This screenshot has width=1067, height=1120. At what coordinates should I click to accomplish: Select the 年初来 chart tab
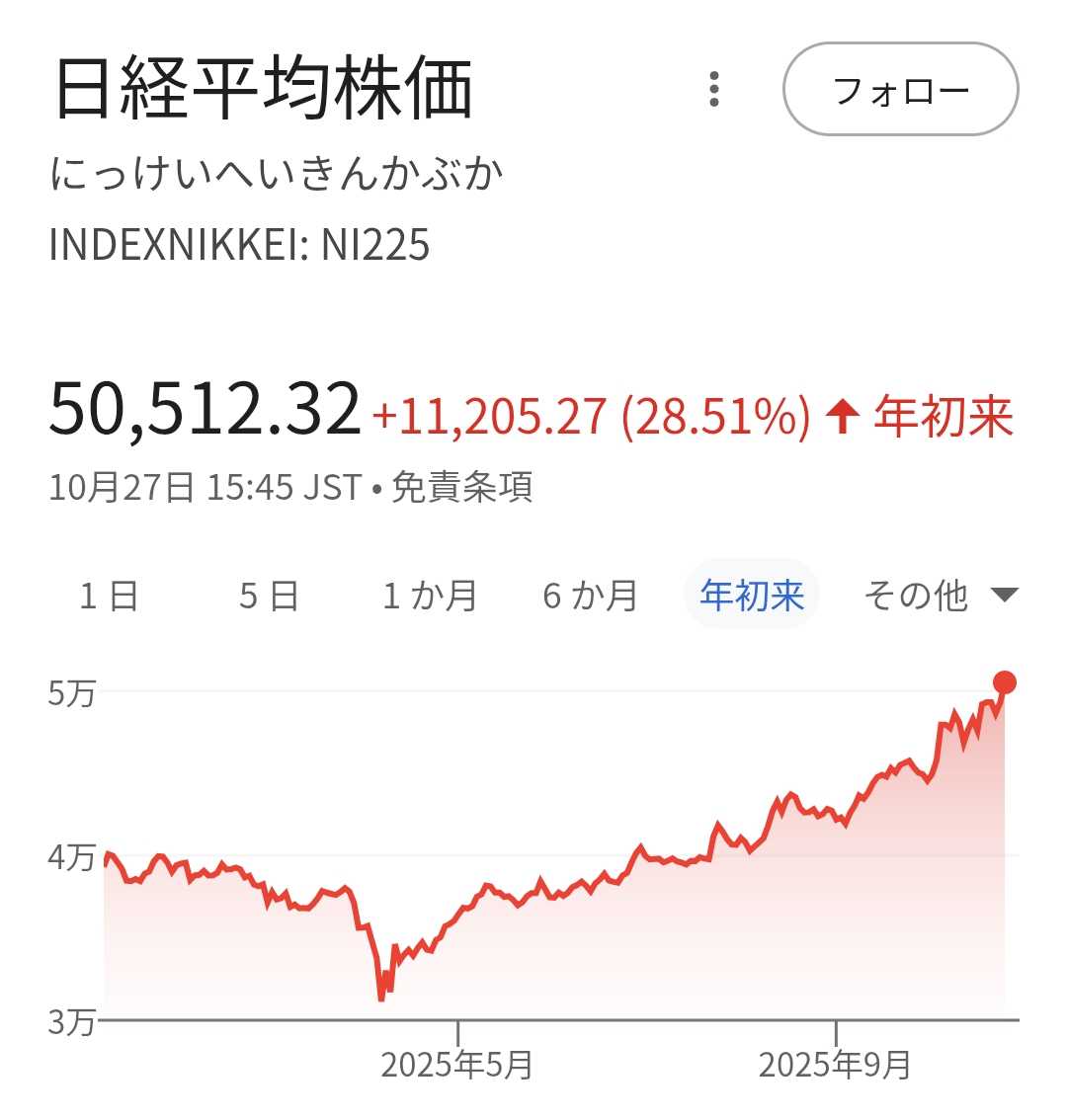(x=752, y=596)
